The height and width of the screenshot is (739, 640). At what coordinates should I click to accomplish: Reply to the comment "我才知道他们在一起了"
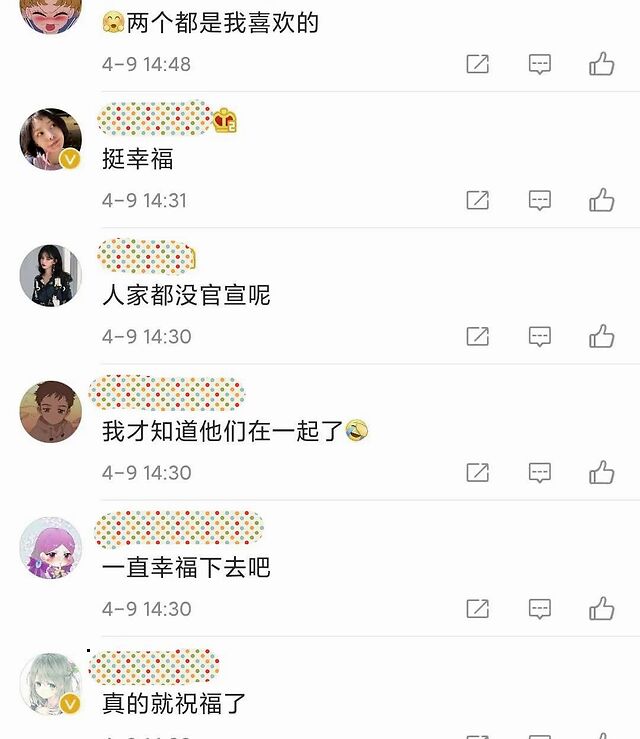pyautogui.click(x=539, y=472)
